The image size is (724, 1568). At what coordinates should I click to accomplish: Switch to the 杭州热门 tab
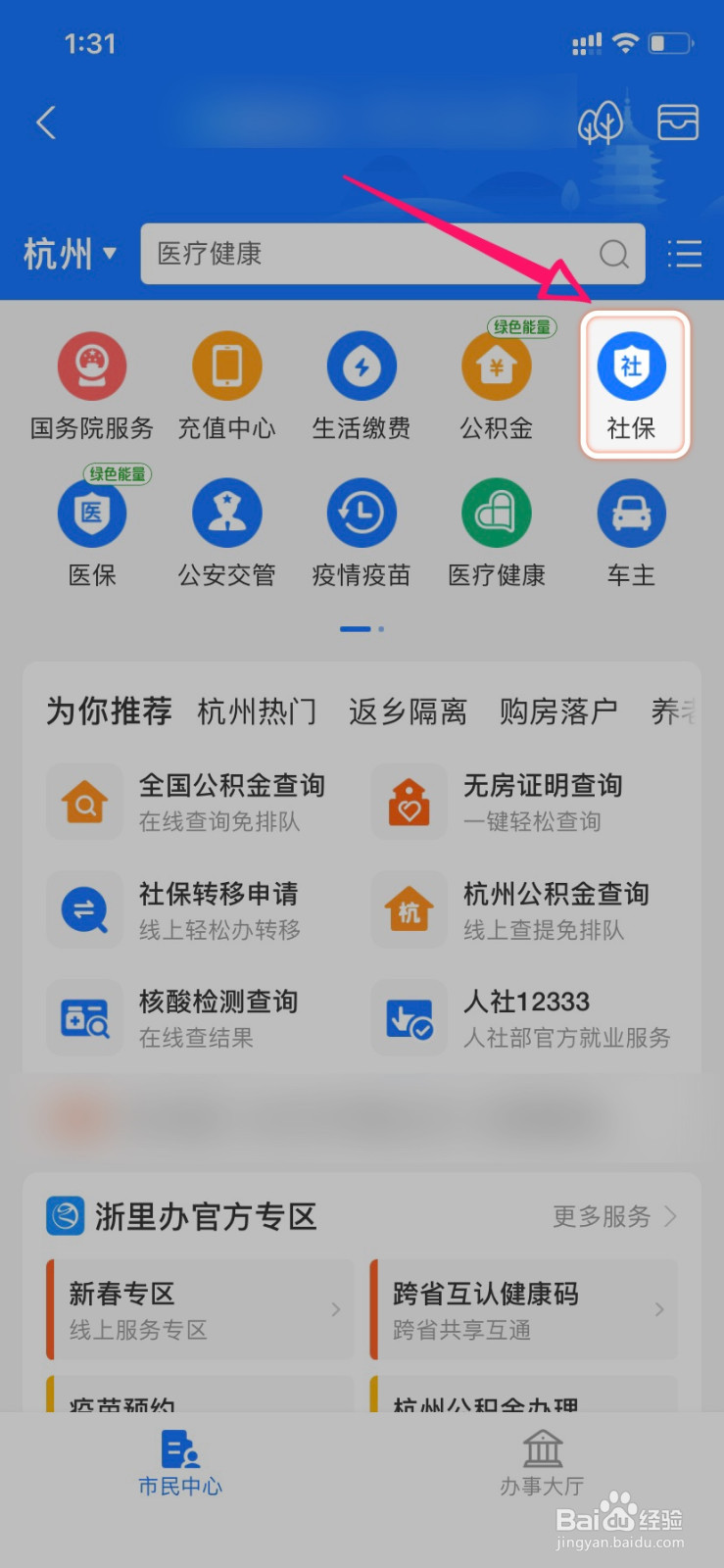pos(257,711)
